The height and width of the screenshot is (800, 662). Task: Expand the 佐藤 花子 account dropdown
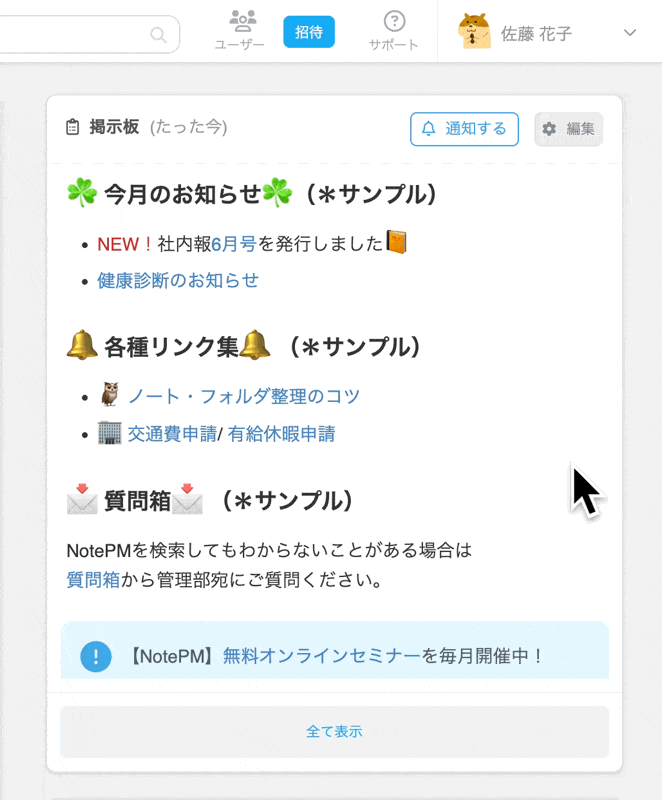(629, 33)
